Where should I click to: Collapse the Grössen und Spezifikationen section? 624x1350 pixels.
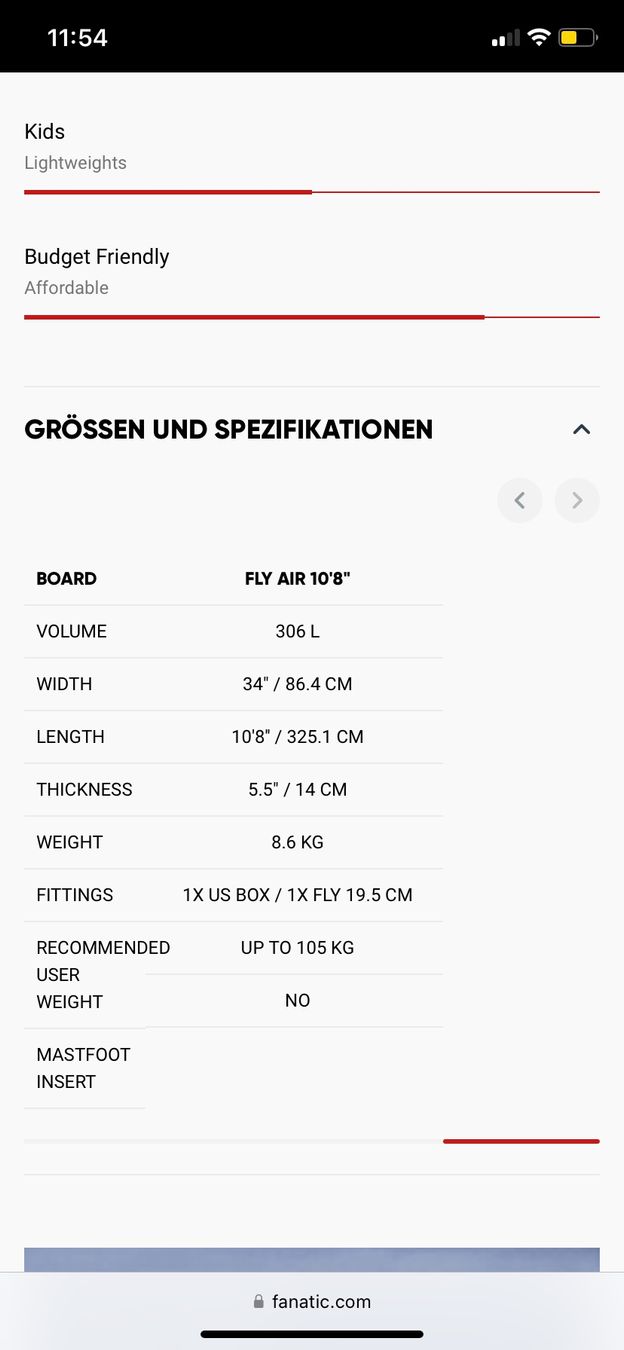581,429
